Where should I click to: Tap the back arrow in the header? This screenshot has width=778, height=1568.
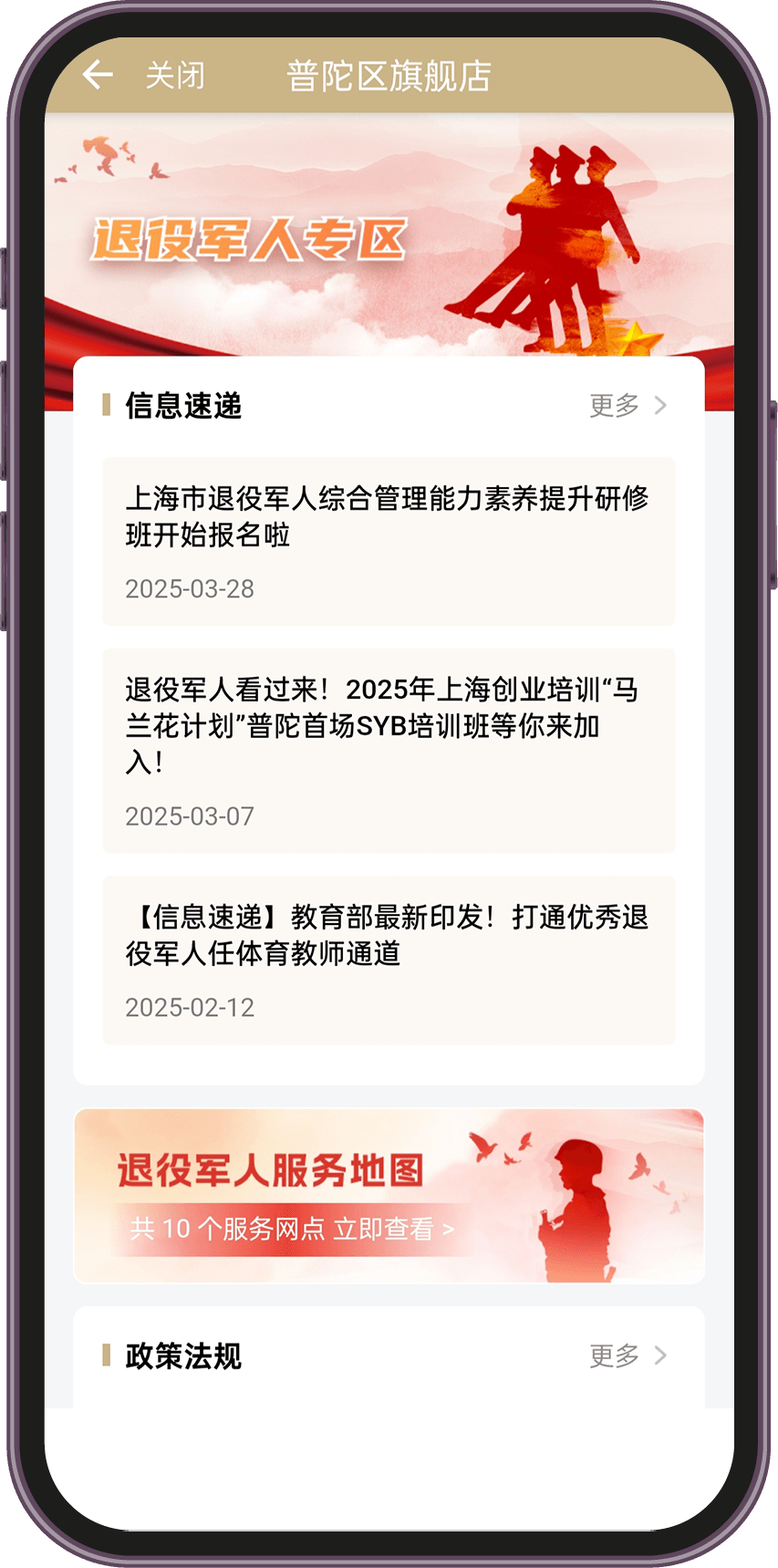(98, 75)
